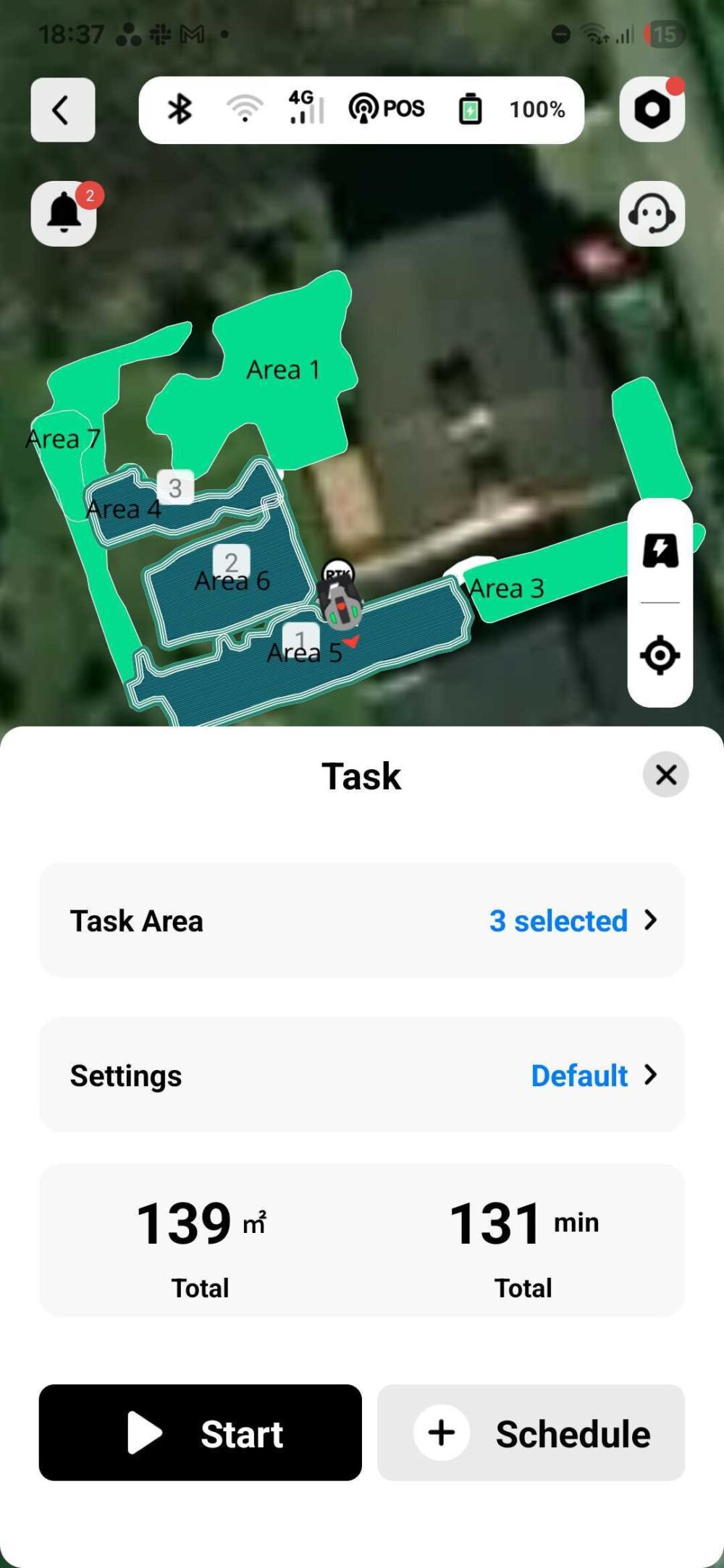The width and height of the screenshot is (724, 1568).
Task: Open notifications using the bell icon
Action: 64,212
